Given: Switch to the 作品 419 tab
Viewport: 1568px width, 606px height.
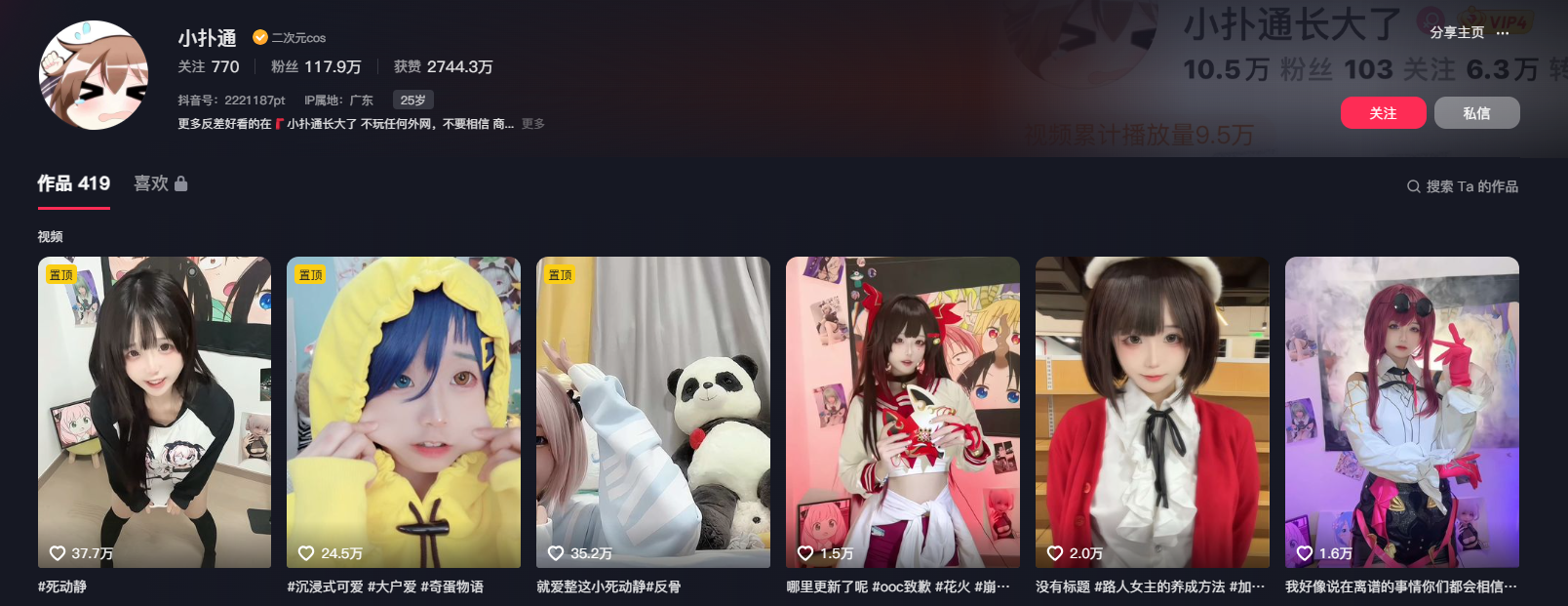Looking at the screenshot, I should pos(73,183).
